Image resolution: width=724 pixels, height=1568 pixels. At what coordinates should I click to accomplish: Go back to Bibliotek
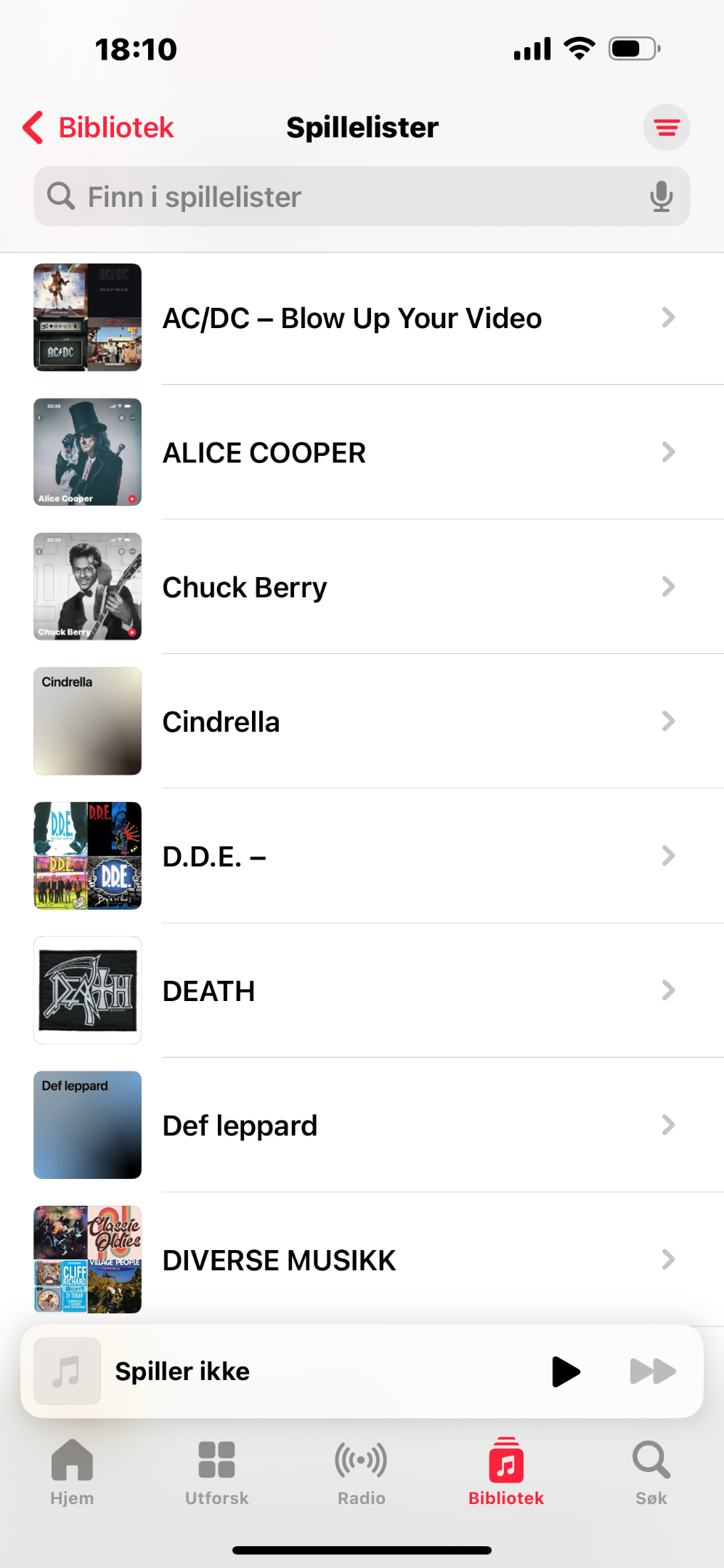pyautogui.click(x=98, y=128)
